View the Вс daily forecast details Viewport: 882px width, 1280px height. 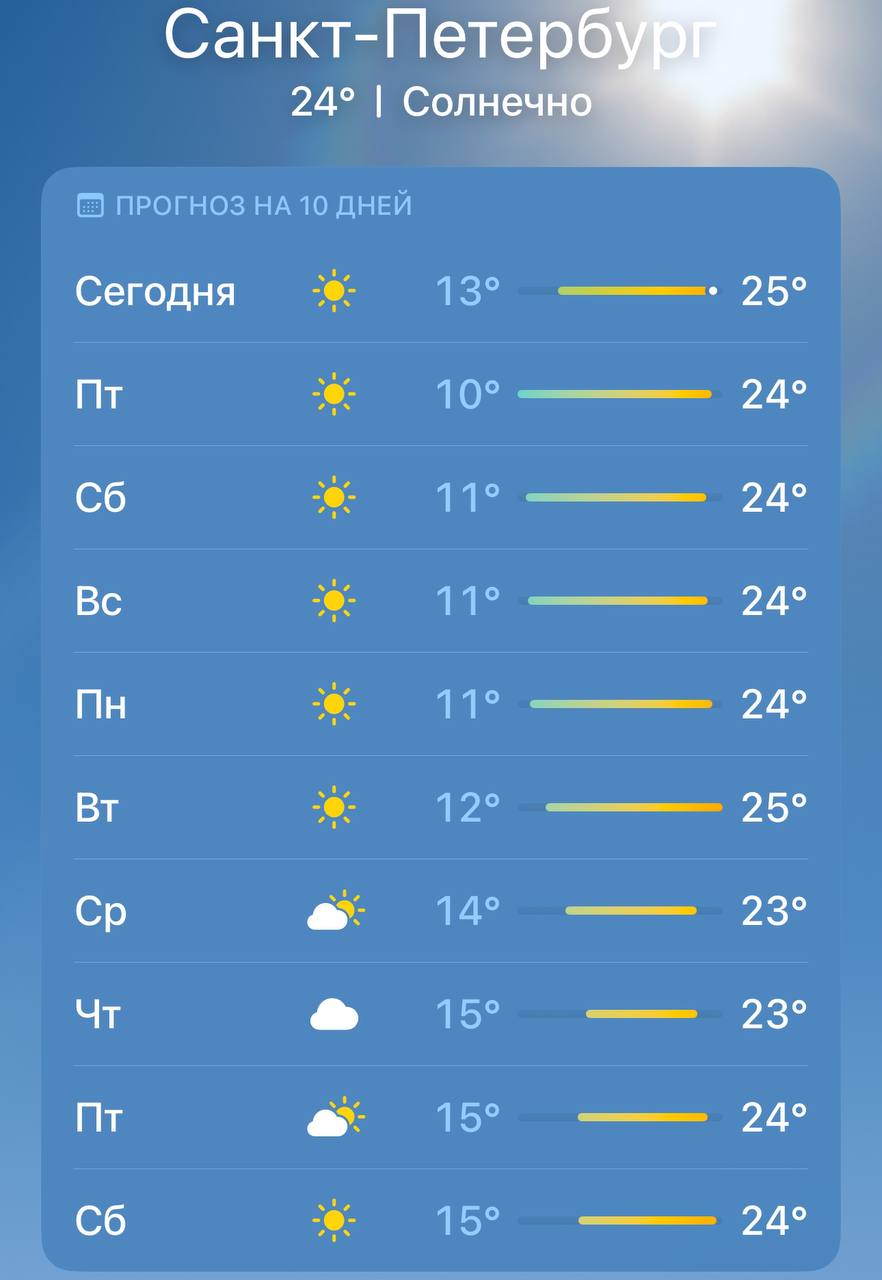(x=440, y=601)
